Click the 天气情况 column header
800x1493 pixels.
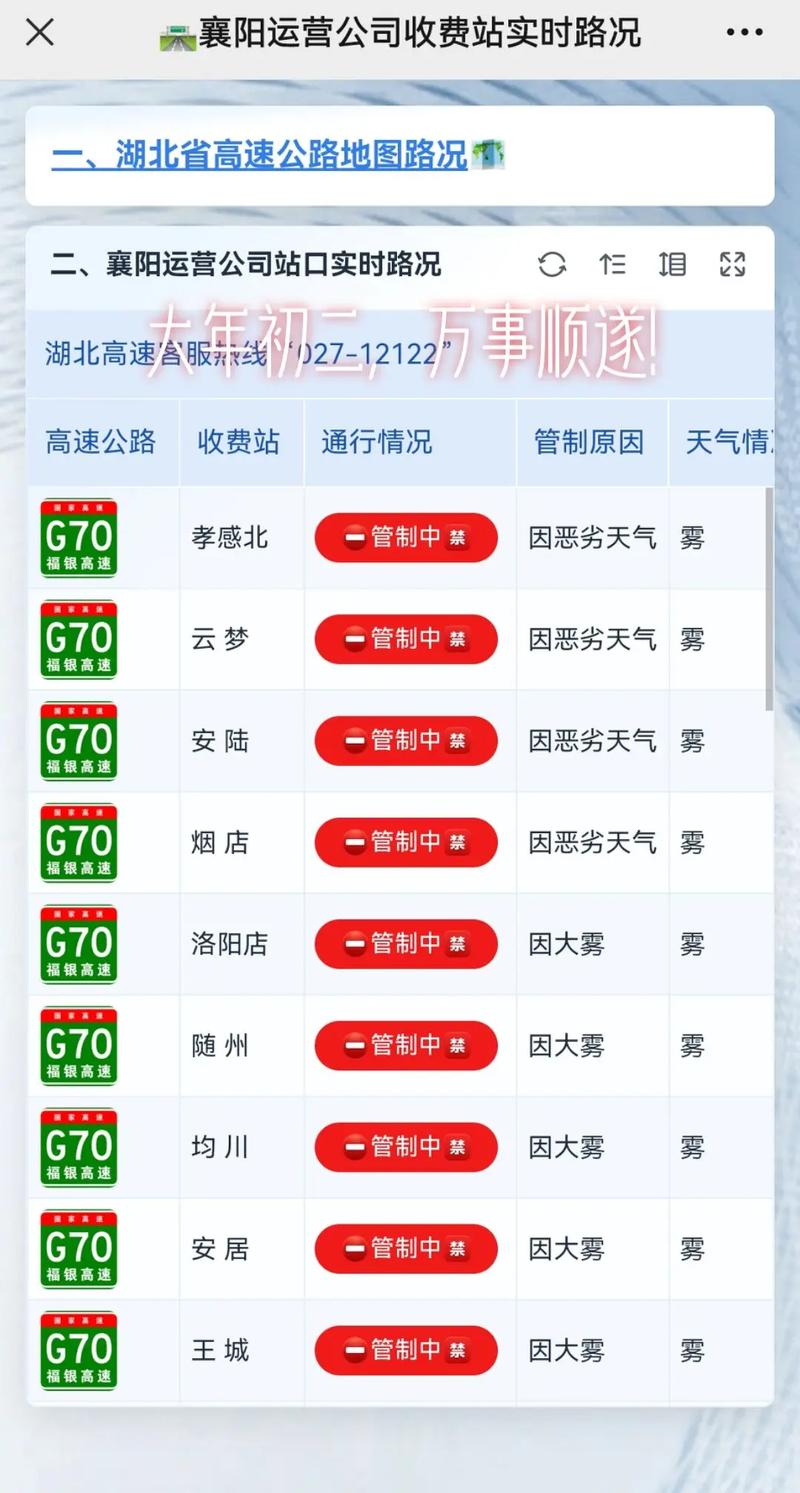[720, 442]
